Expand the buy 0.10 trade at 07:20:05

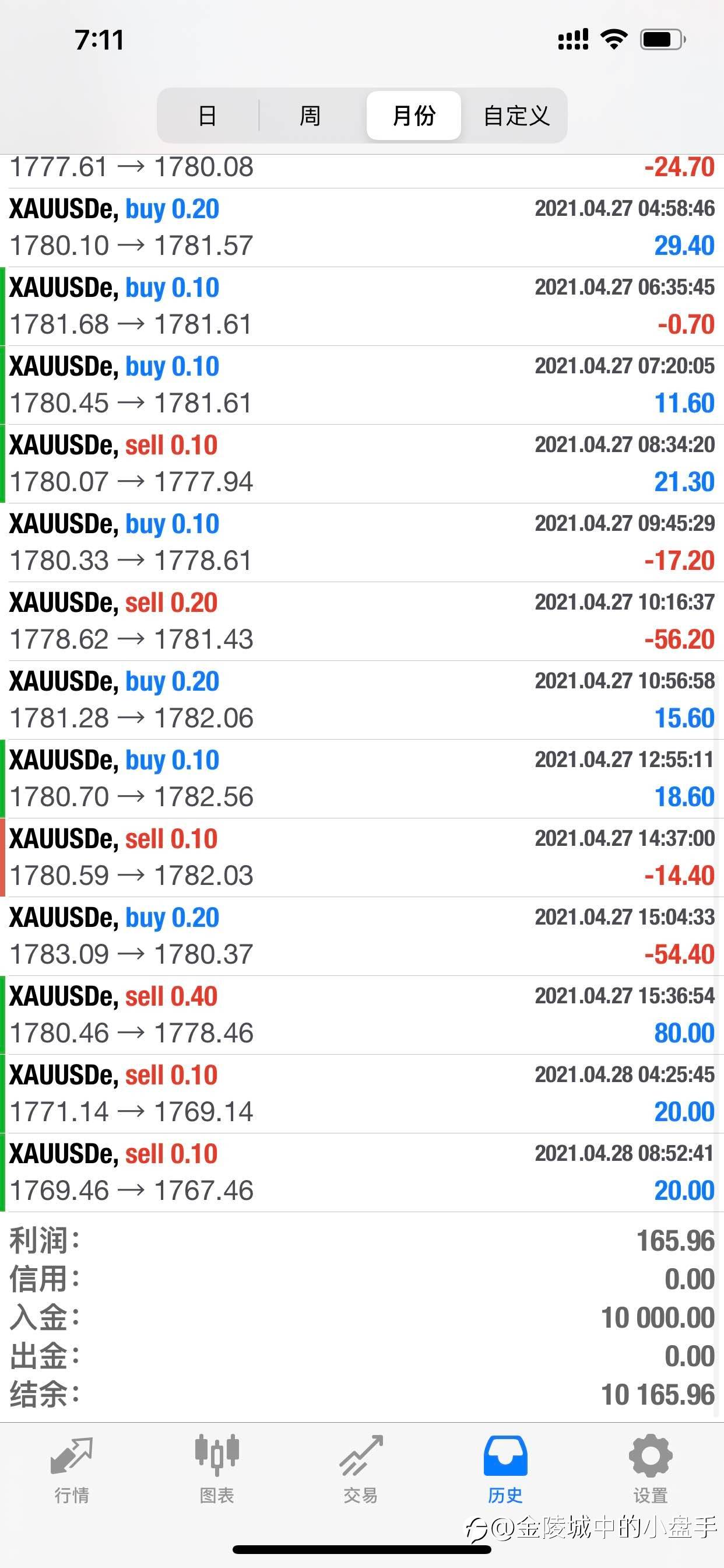[362, 384]
